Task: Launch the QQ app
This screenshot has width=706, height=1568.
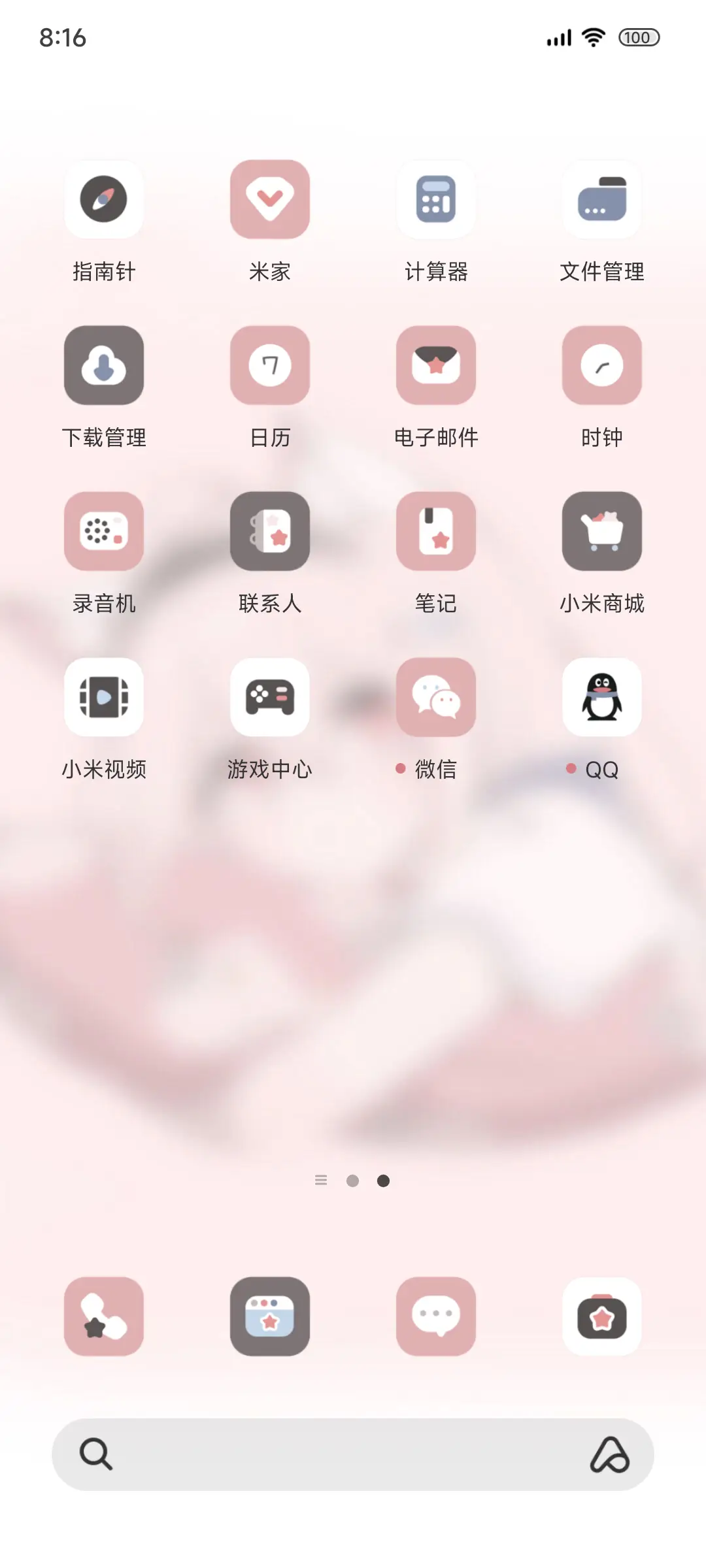Action: click(x=602, y=697)
